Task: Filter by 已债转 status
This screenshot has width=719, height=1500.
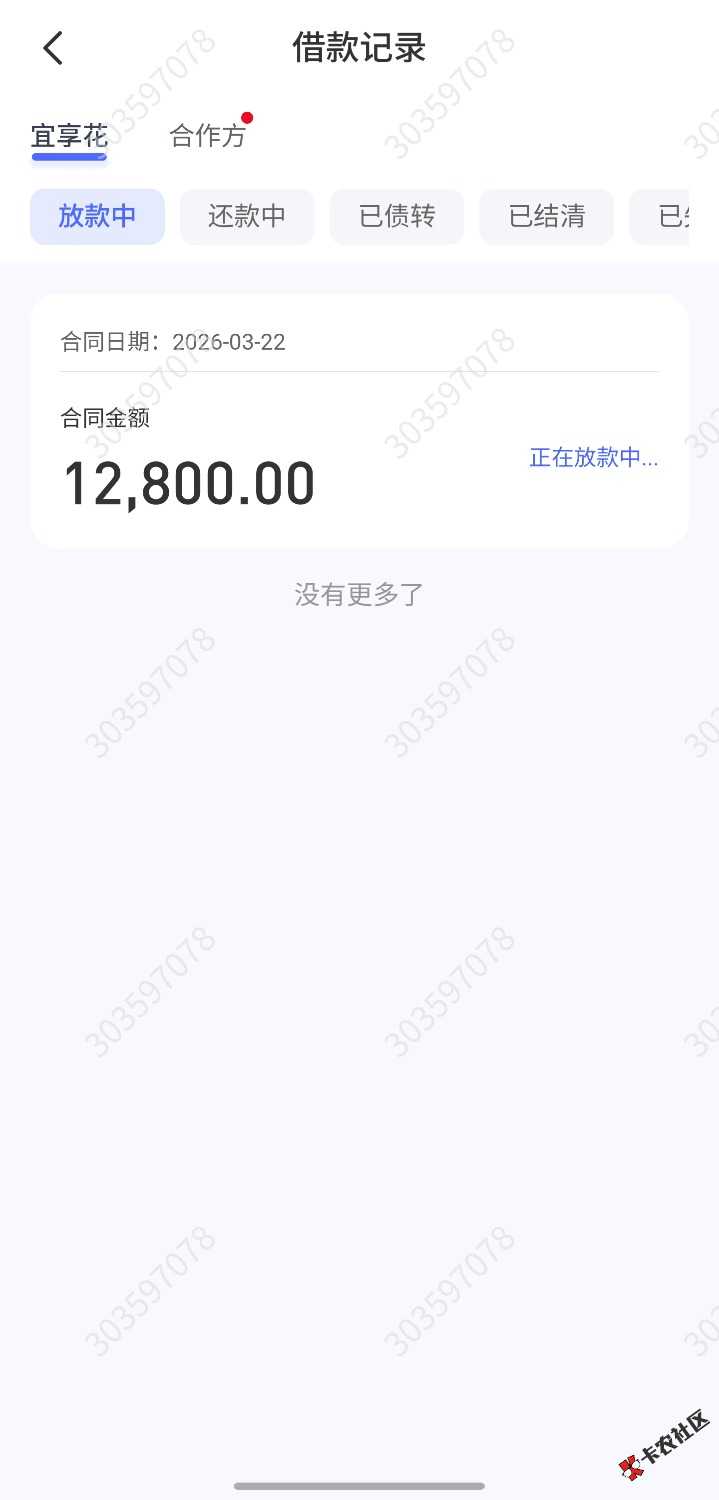Action: tap(397, 216)
